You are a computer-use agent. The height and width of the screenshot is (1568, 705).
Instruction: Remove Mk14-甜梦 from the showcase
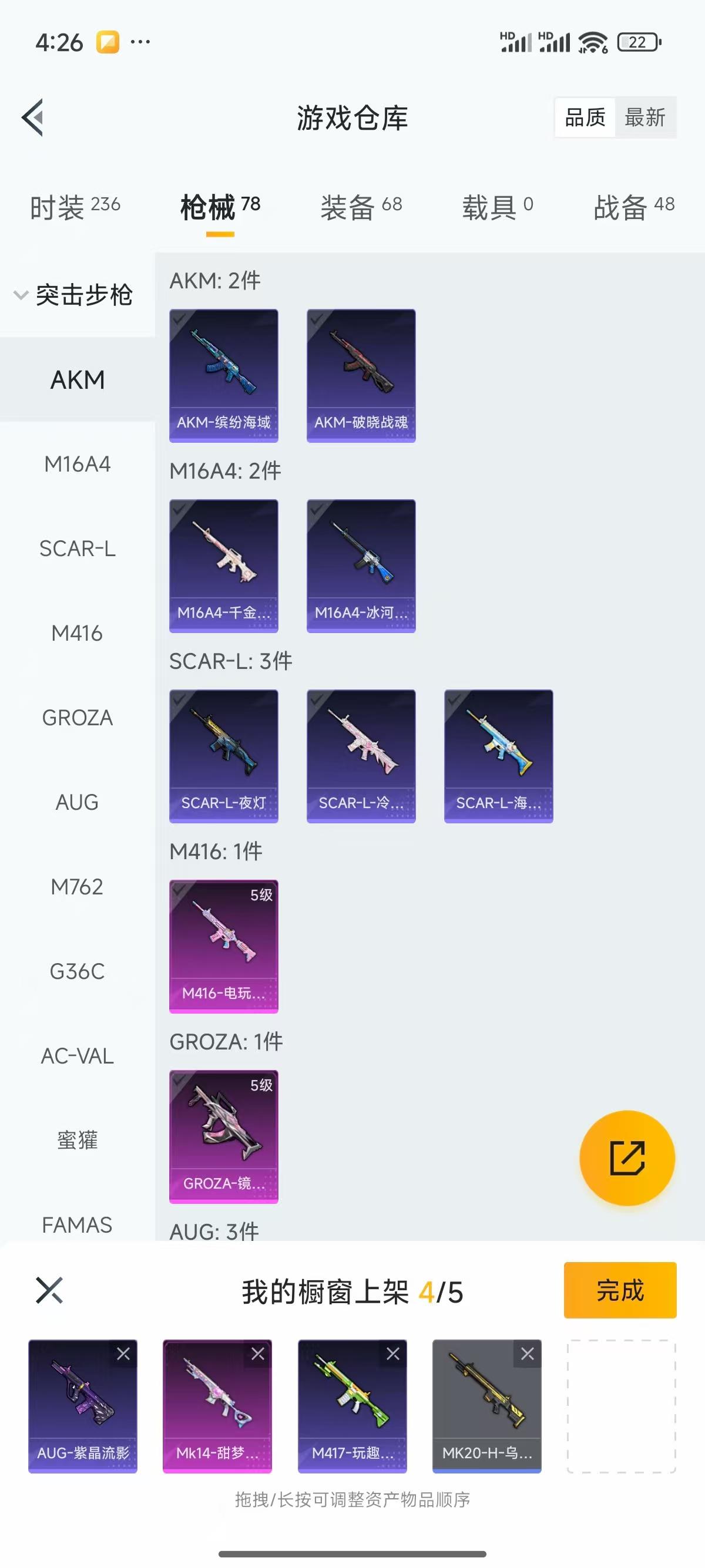tap(258, 1354)
